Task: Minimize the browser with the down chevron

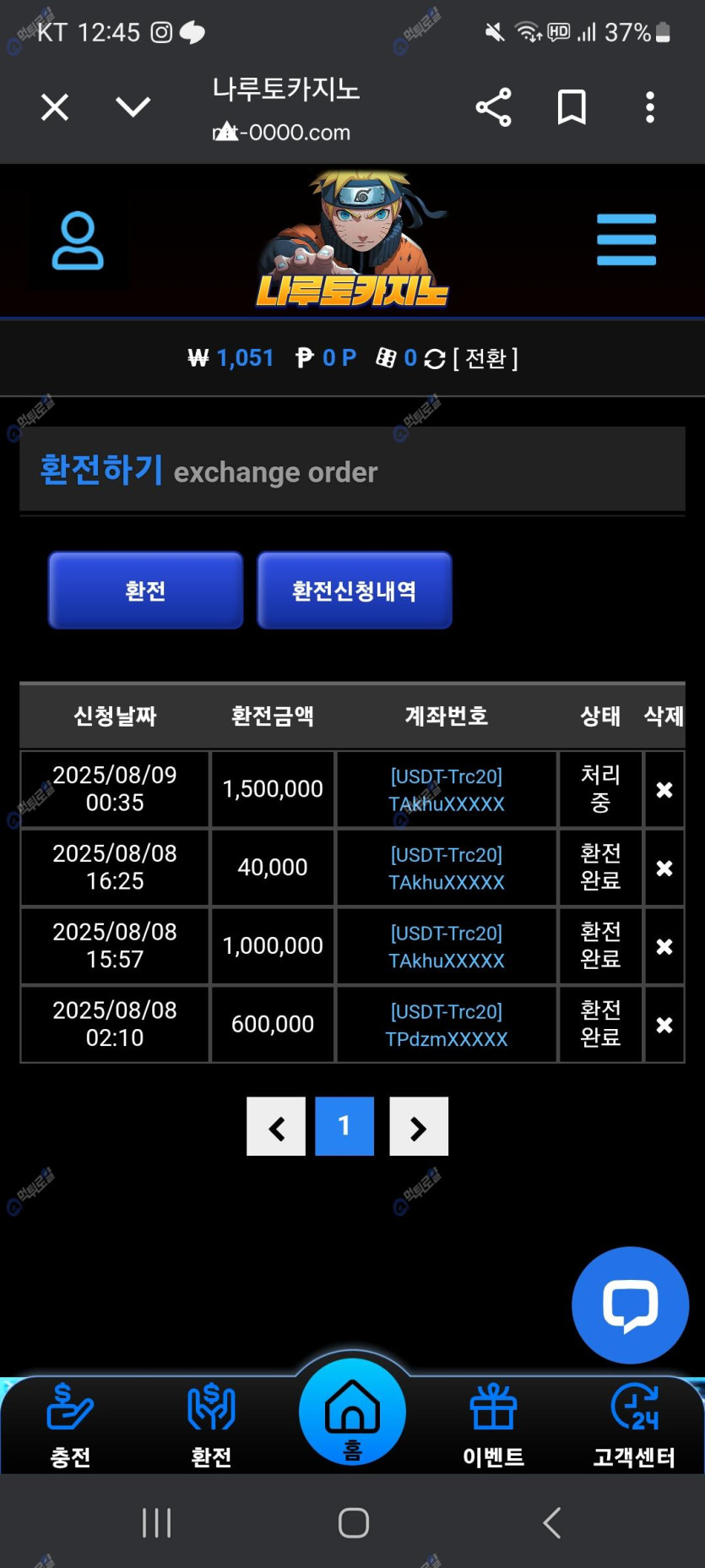Action: coord(133,107)
